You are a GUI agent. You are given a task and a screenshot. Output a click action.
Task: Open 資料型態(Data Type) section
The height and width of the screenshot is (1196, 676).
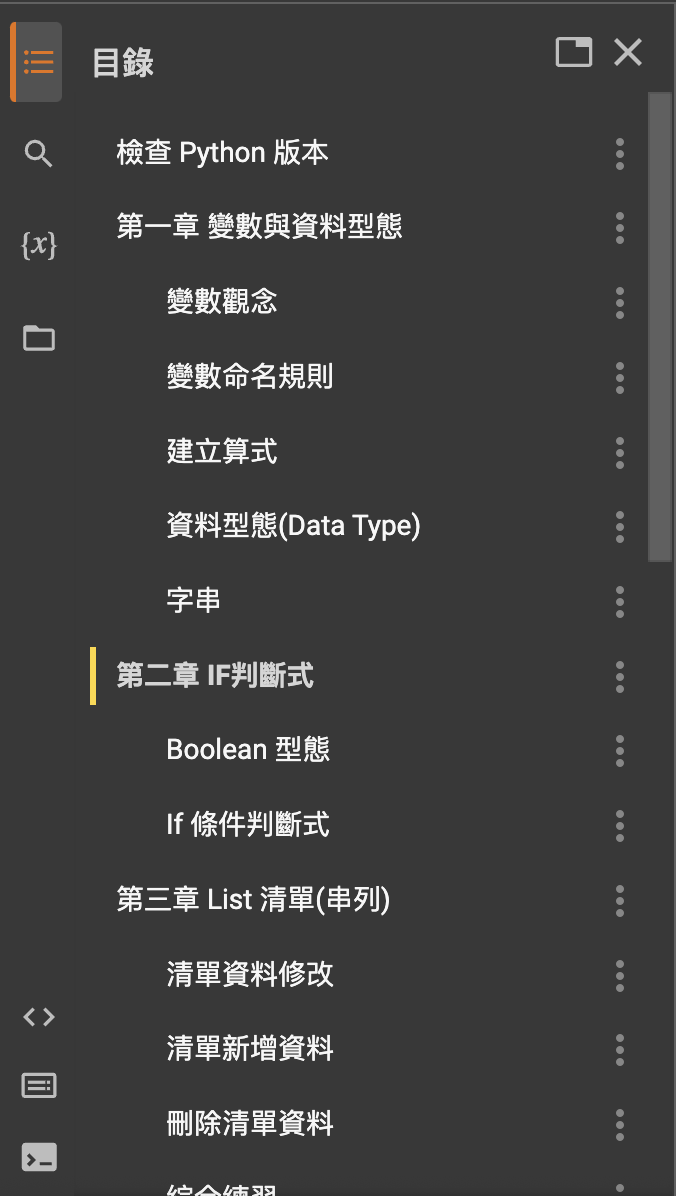pyautogui.click(x=293, y=525)
